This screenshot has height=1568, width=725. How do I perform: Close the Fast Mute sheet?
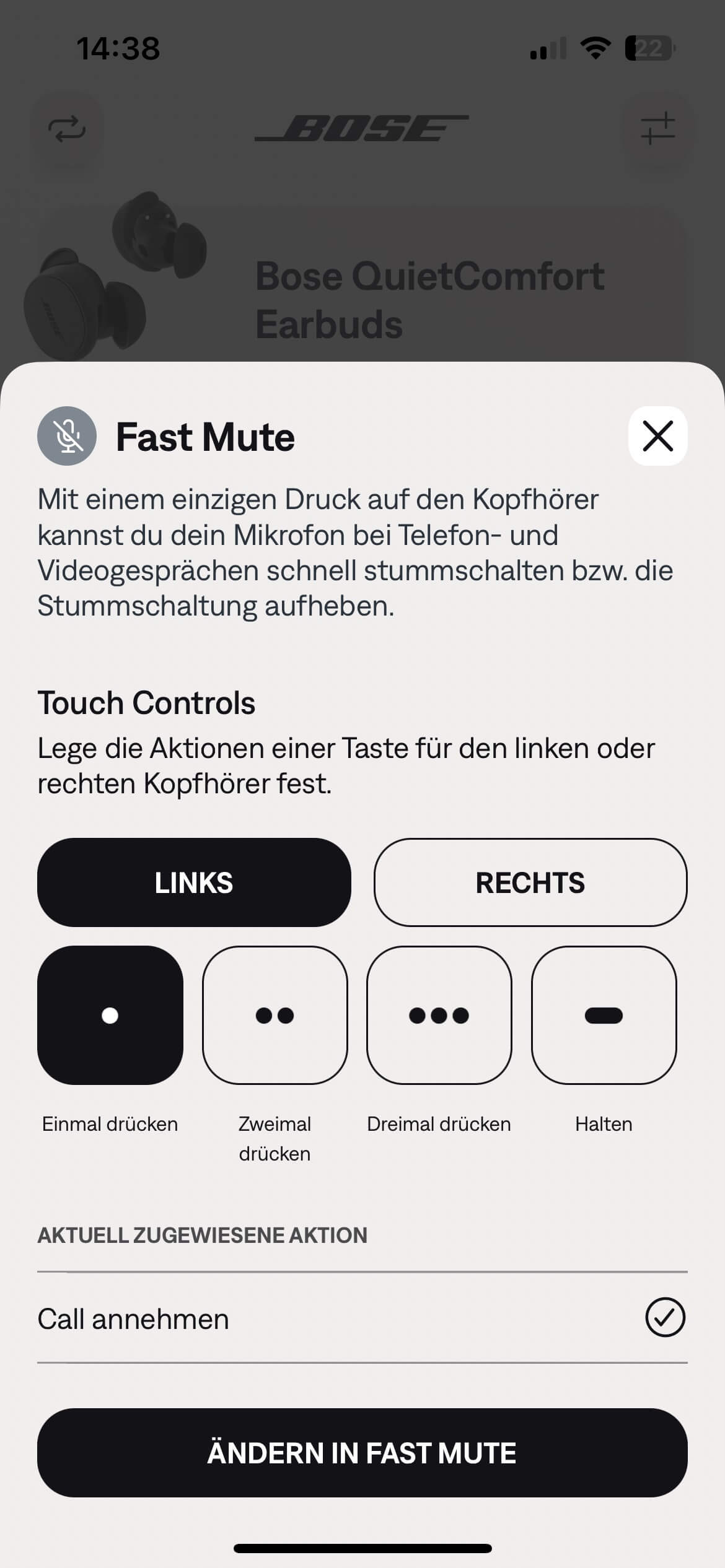pyautogui.click(x=657, y=435)
